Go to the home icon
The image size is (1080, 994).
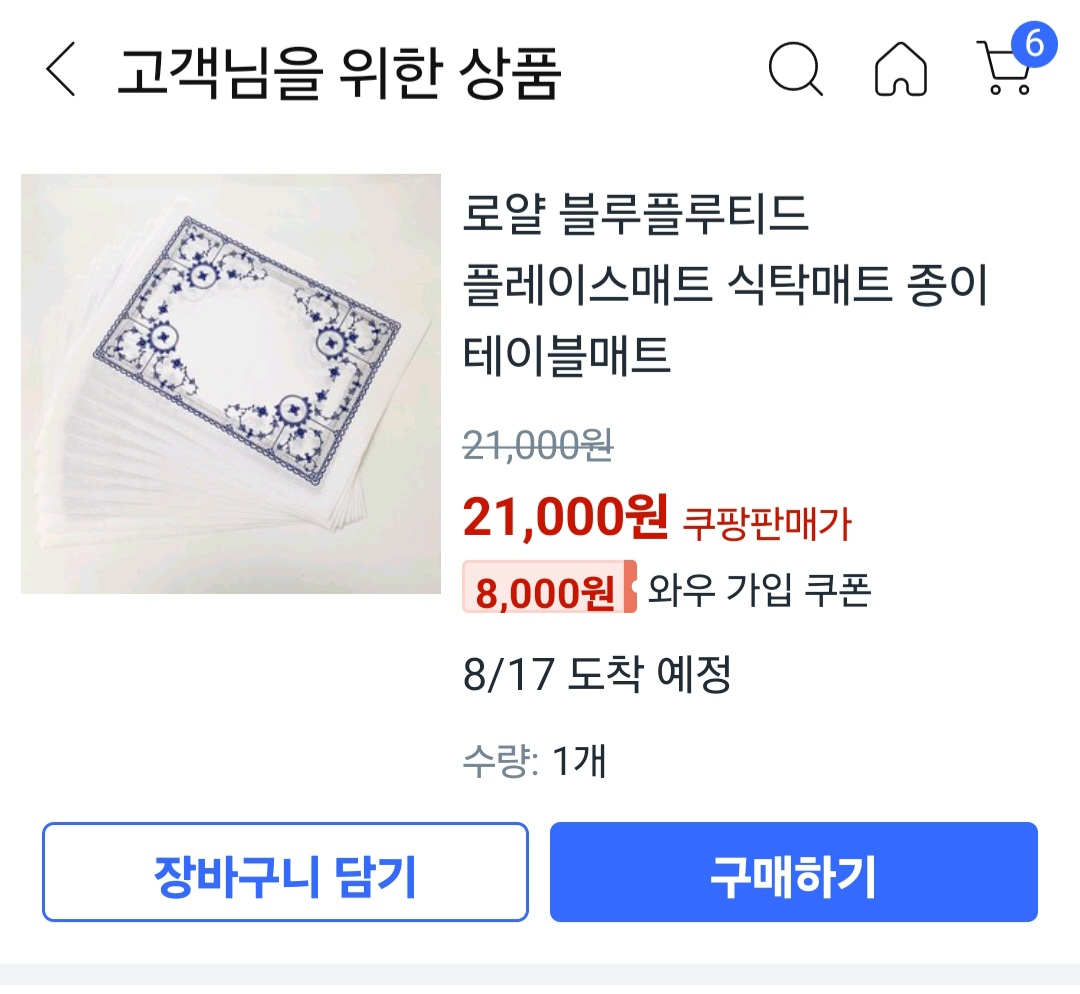click(900, 72)
